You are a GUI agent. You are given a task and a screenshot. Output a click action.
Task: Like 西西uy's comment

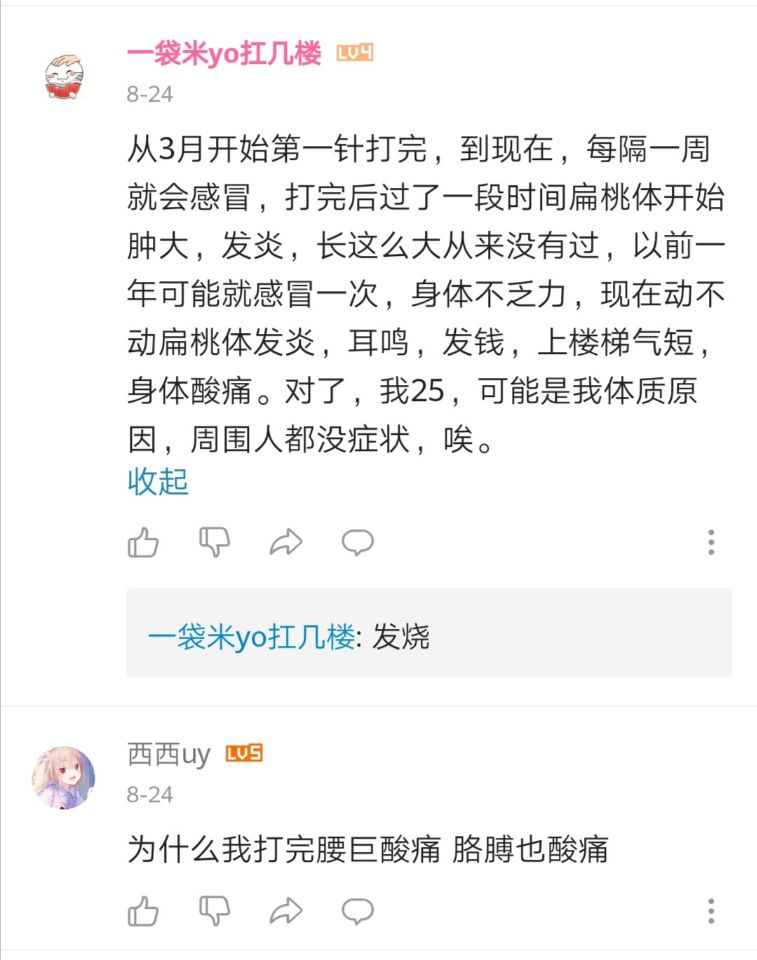[144, 911]
